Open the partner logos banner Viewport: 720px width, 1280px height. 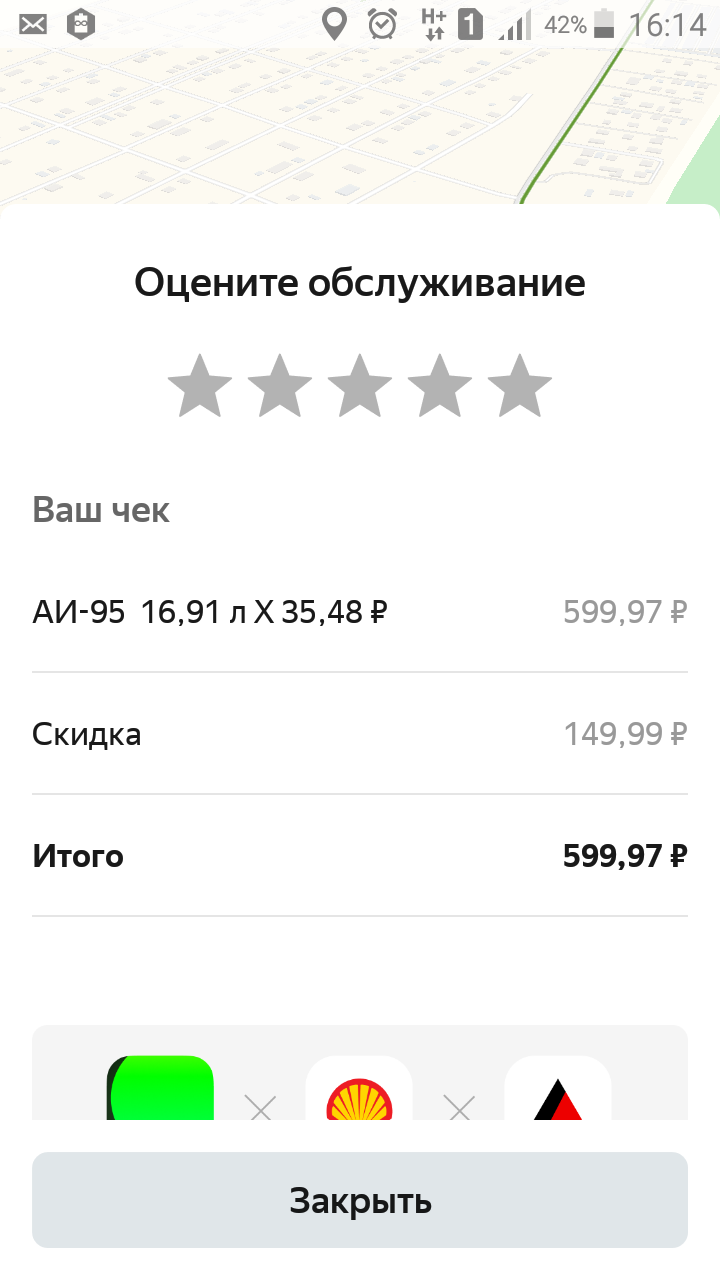360,1073
